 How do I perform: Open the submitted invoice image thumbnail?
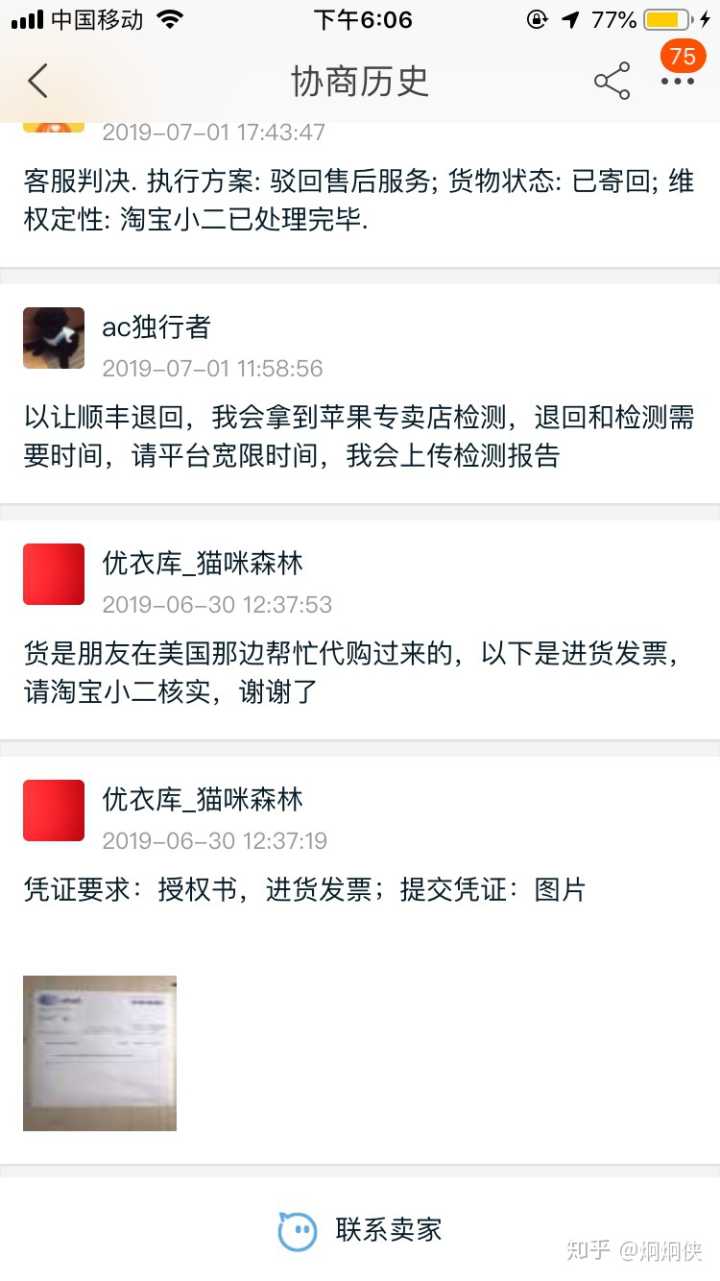[x=100, y=1053]
